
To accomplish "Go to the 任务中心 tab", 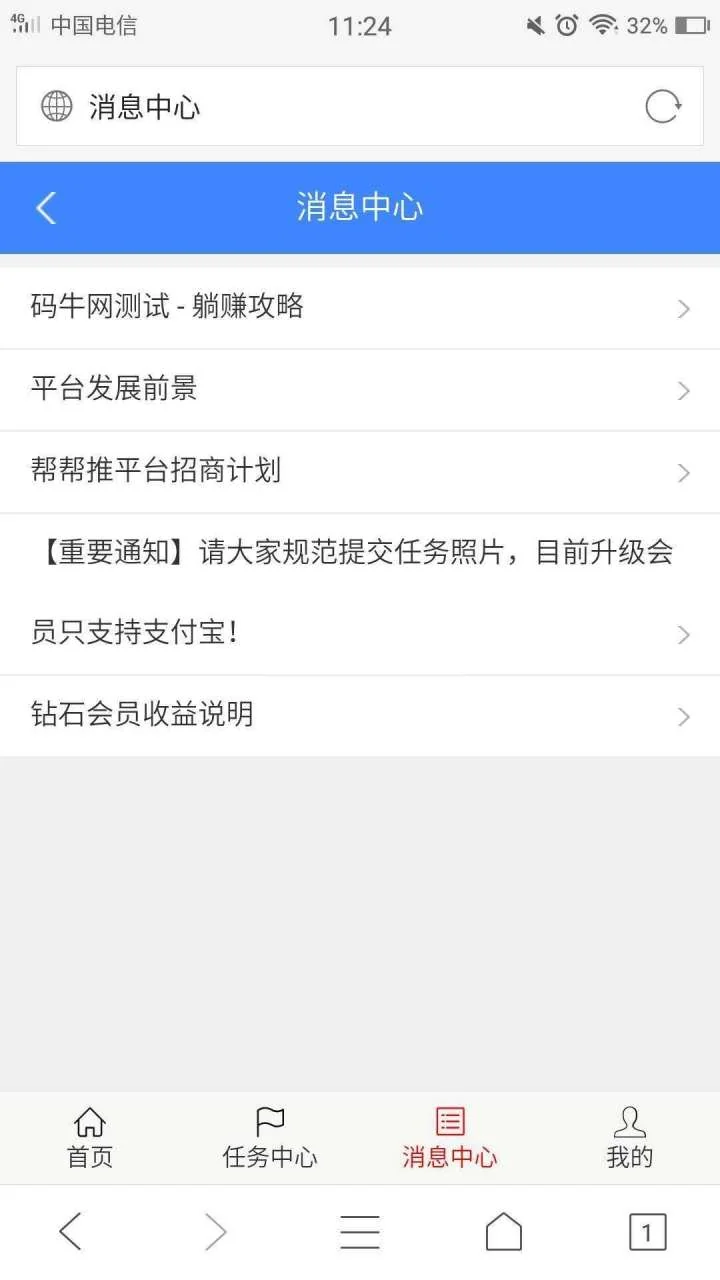I will (x=270, y=1138).
